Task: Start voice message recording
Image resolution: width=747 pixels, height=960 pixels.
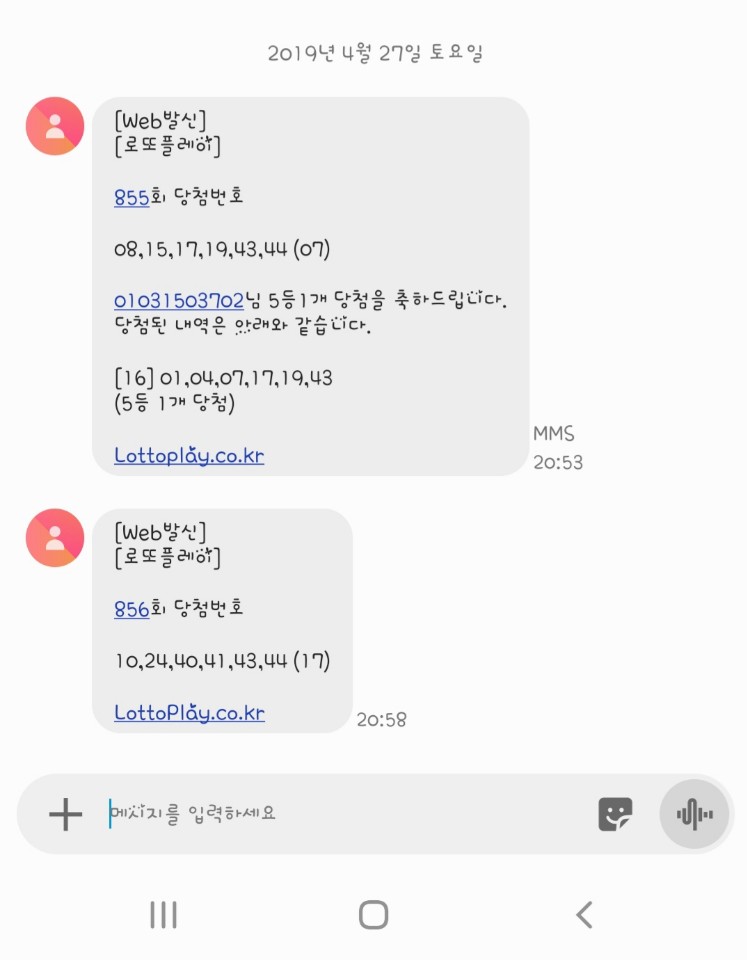Action: [x=694, y=814]
